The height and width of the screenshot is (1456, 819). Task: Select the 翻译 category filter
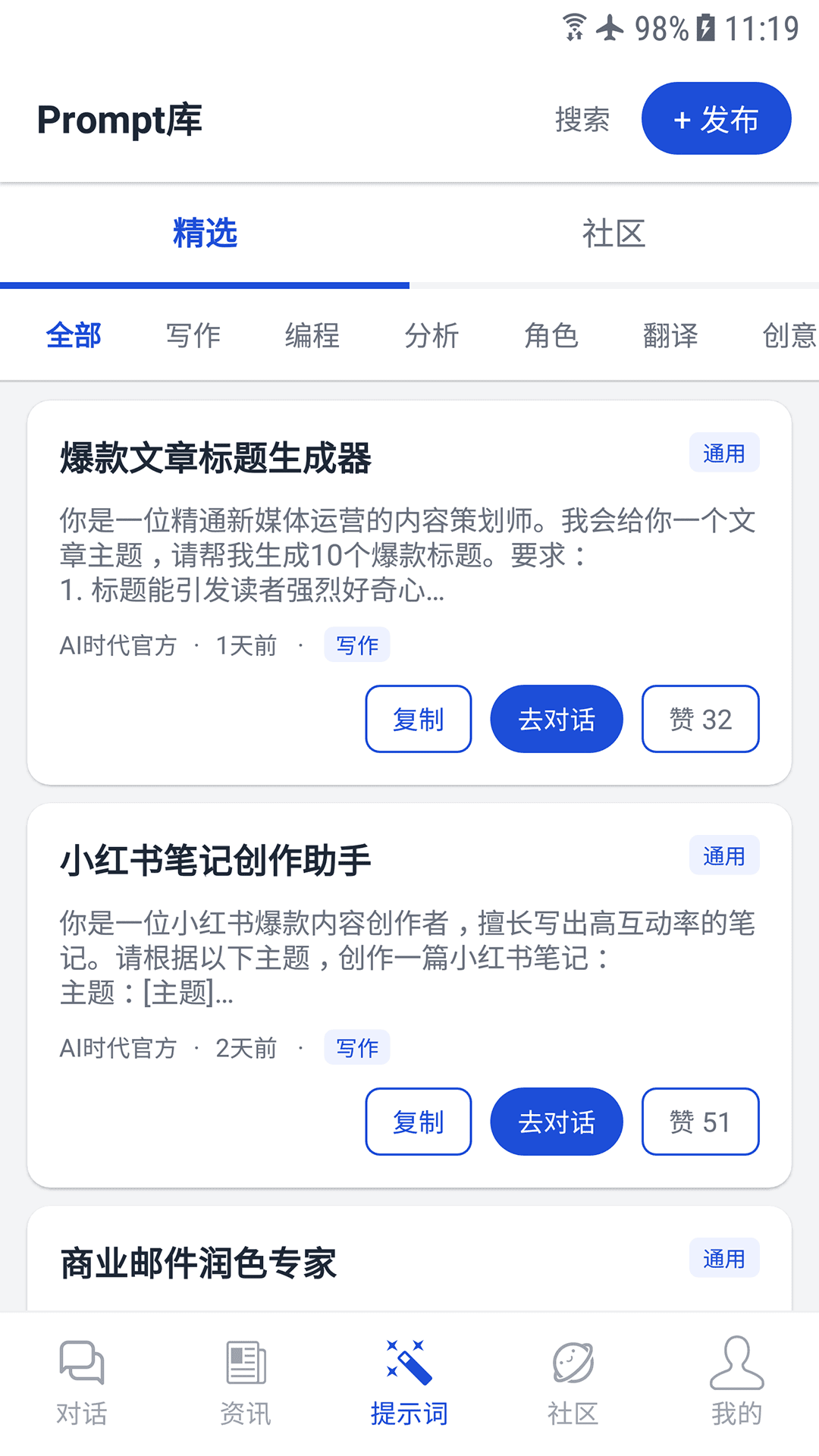click(x=669, y=335)
